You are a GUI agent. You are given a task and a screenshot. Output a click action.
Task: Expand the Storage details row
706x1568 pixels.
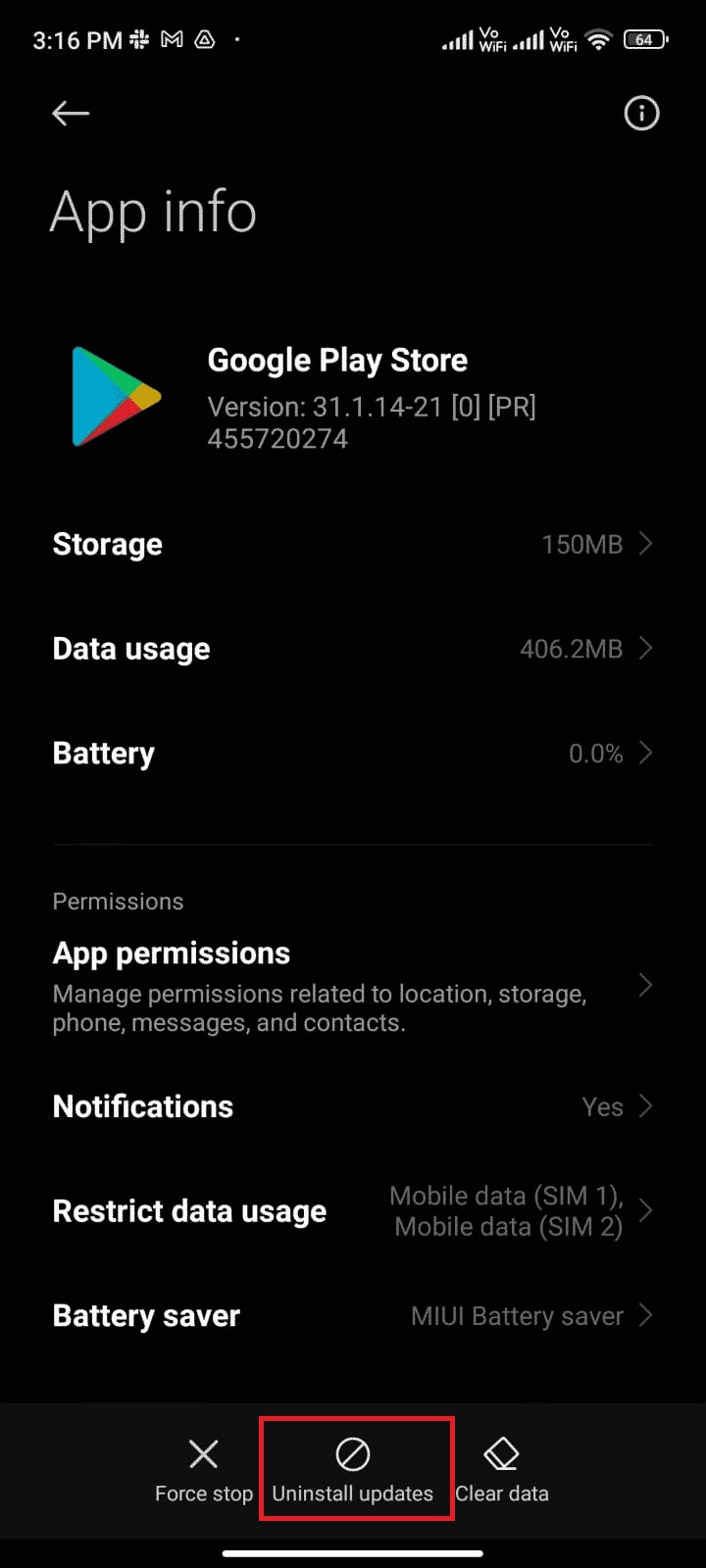coord(353,544)
